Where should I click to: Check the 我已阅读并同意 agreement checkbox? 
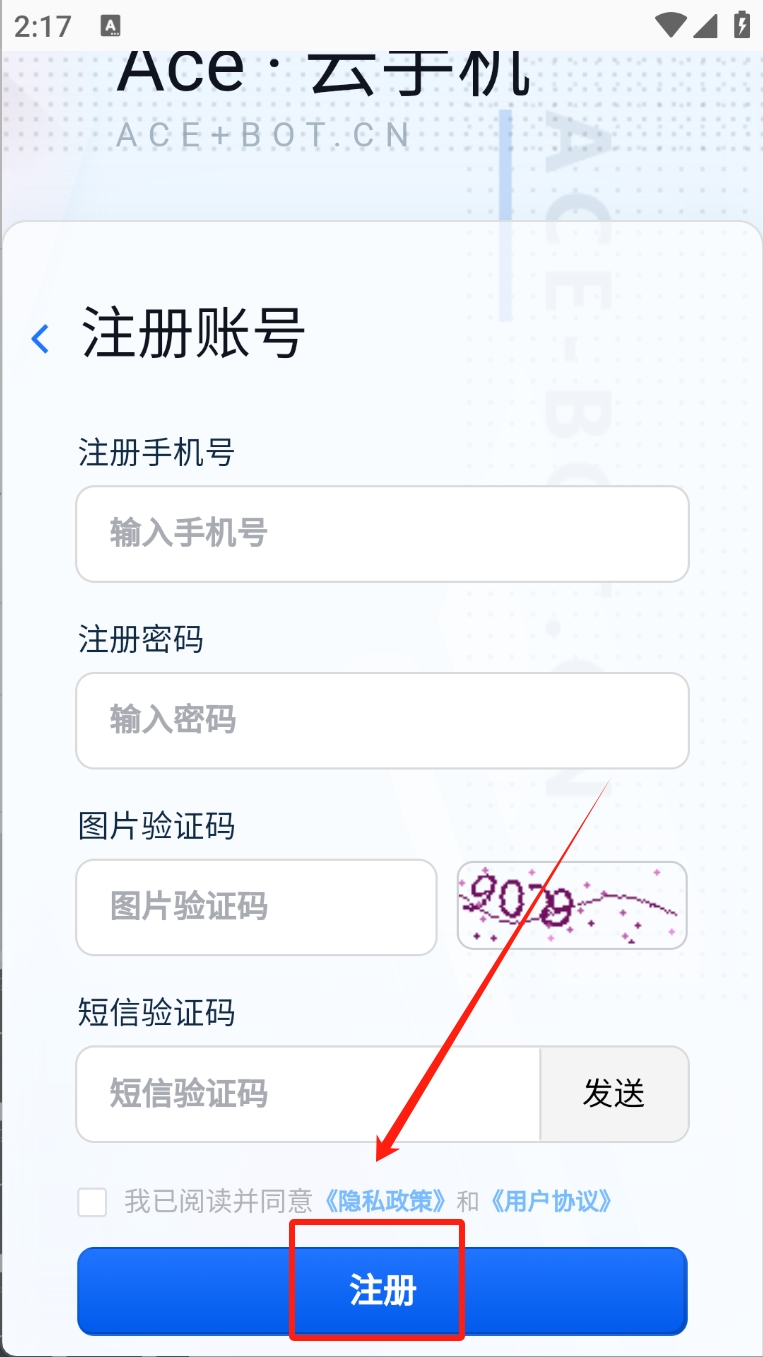92,1201
